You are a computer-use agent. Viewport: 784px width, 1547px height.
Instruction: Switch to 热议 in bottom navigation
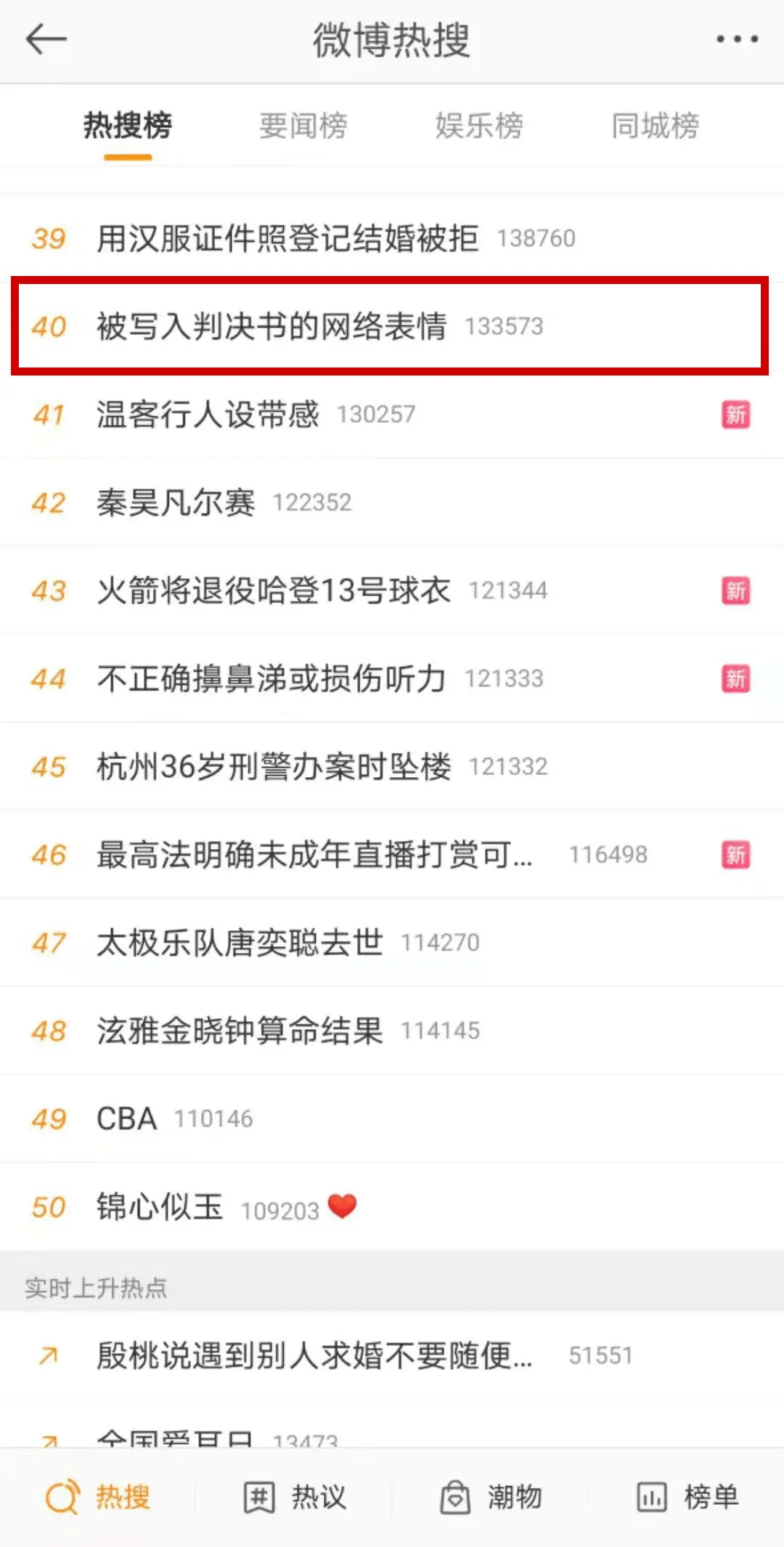pyautogui.click(x=295, y=1498)
